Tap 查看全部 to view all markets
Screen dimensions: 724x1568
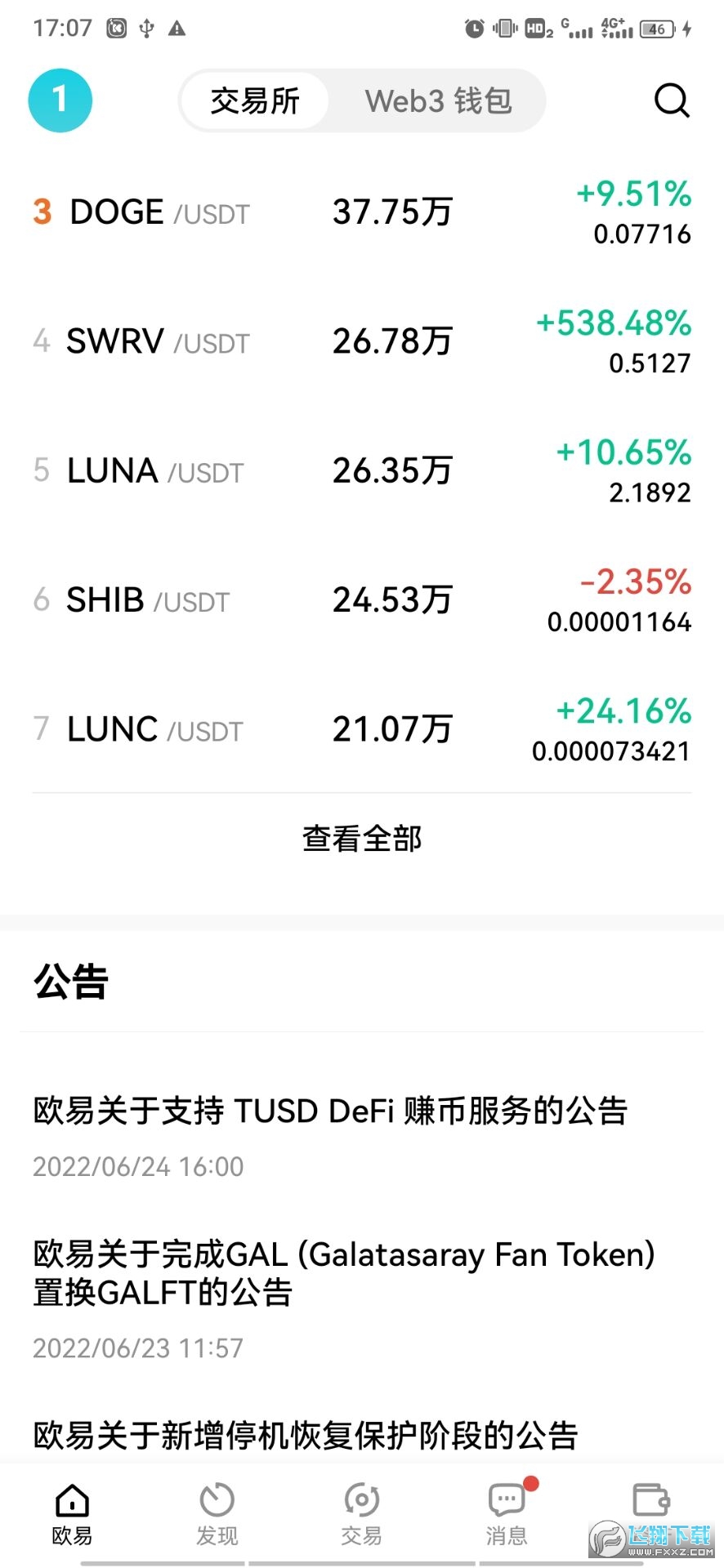(361, 838)
